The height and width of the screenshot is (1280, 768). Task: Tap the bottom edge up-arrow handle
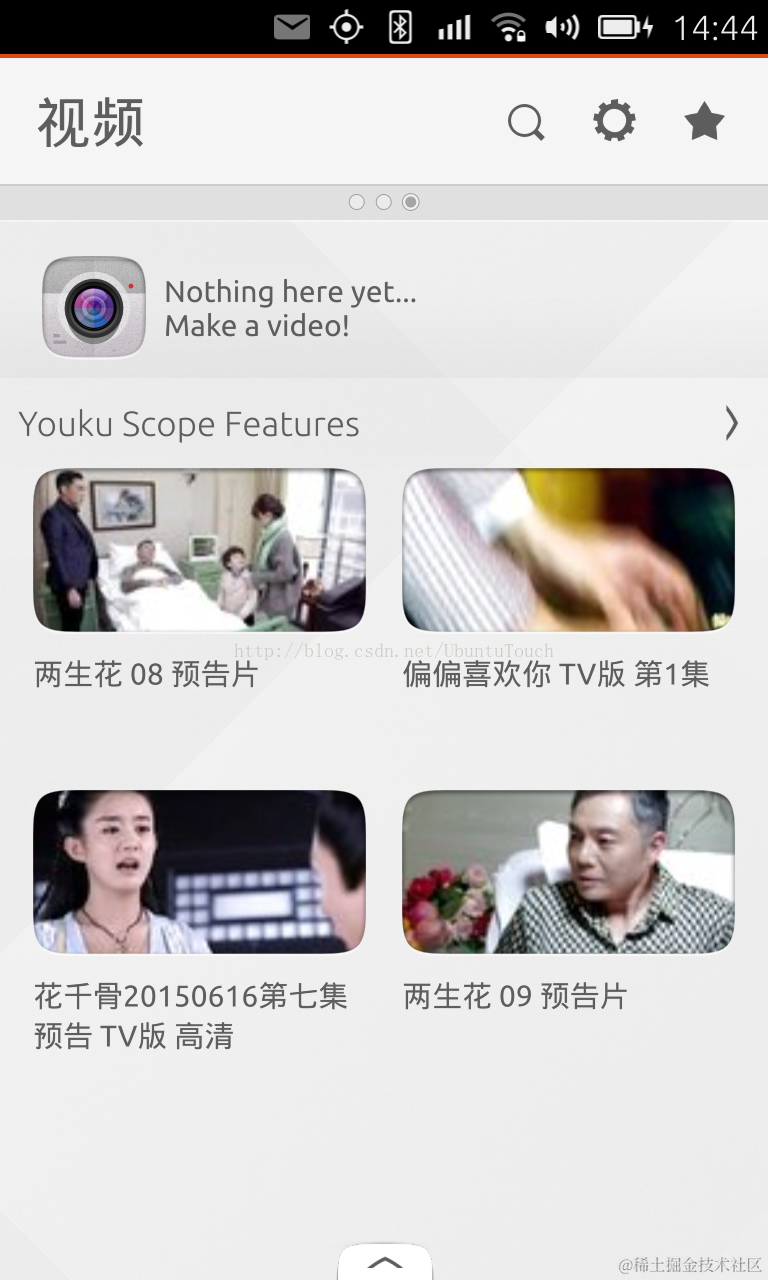tap(385, 1262)
